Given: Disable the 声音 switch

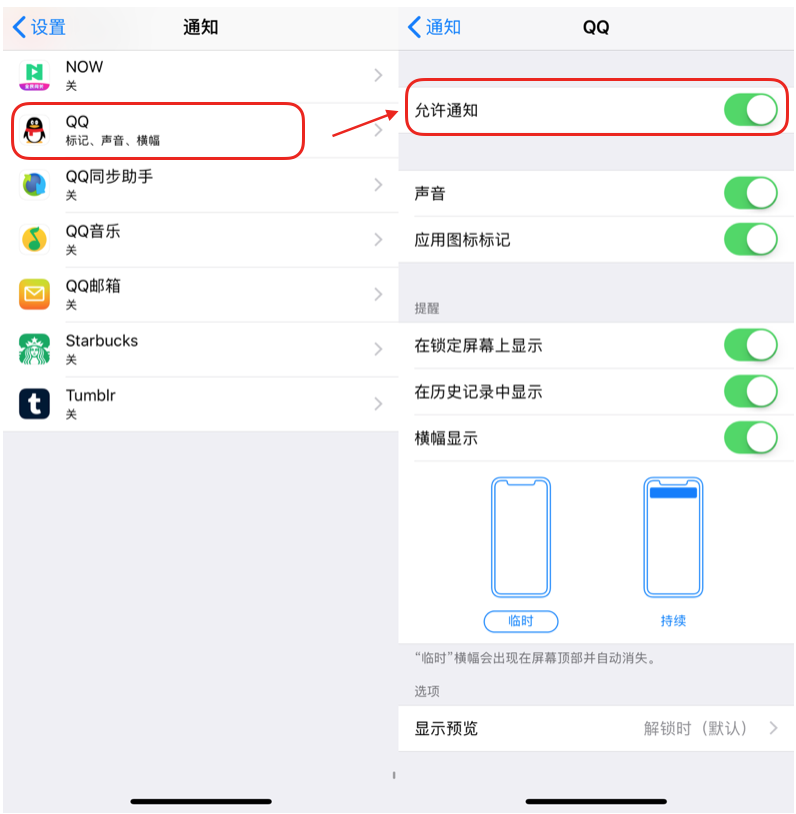Looking at the screenshot, I should coord(750,193).
